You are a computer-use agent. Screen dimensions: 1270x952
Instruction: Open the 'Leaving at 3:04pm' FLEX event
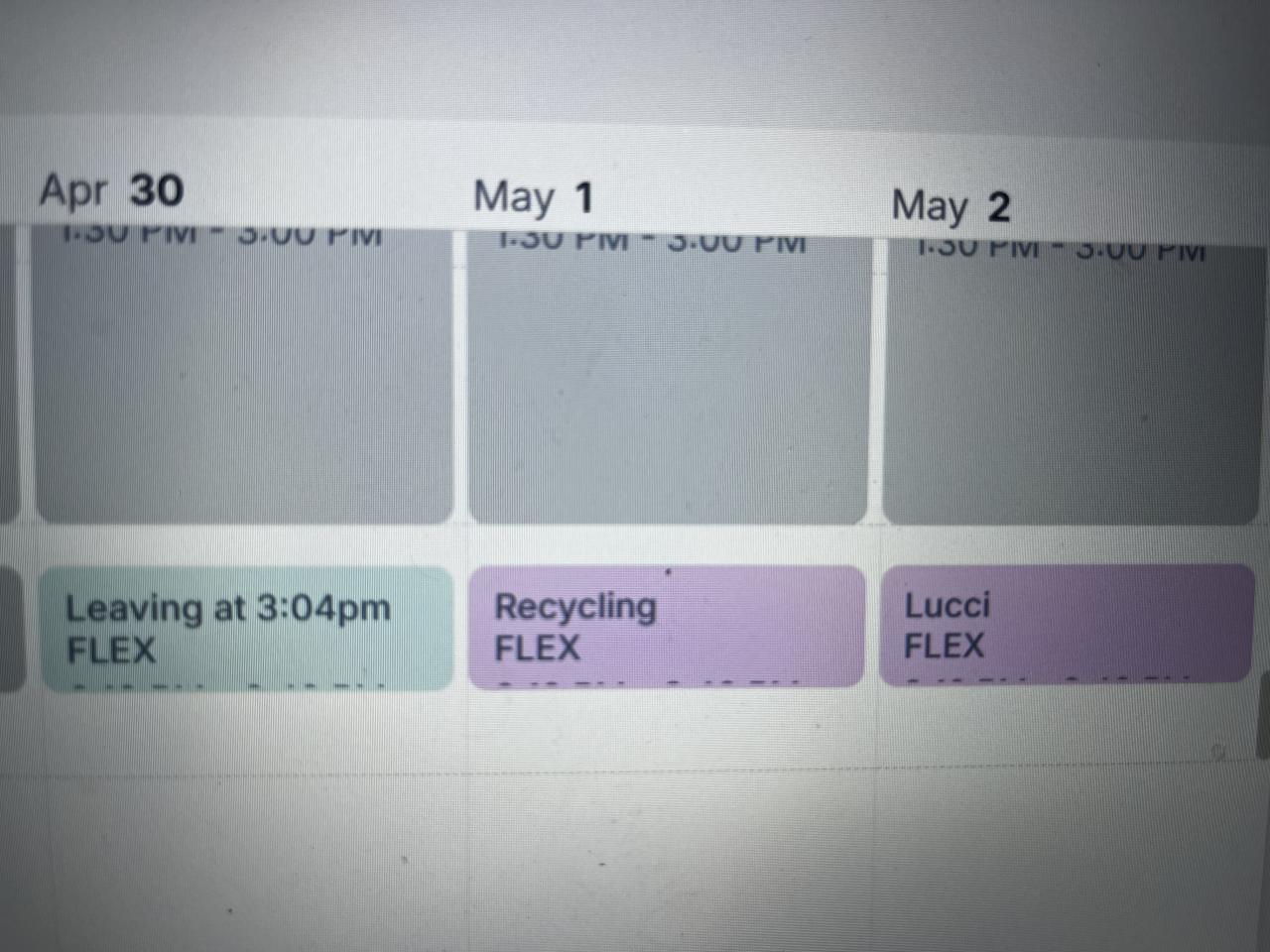click(x=245, y=628)
